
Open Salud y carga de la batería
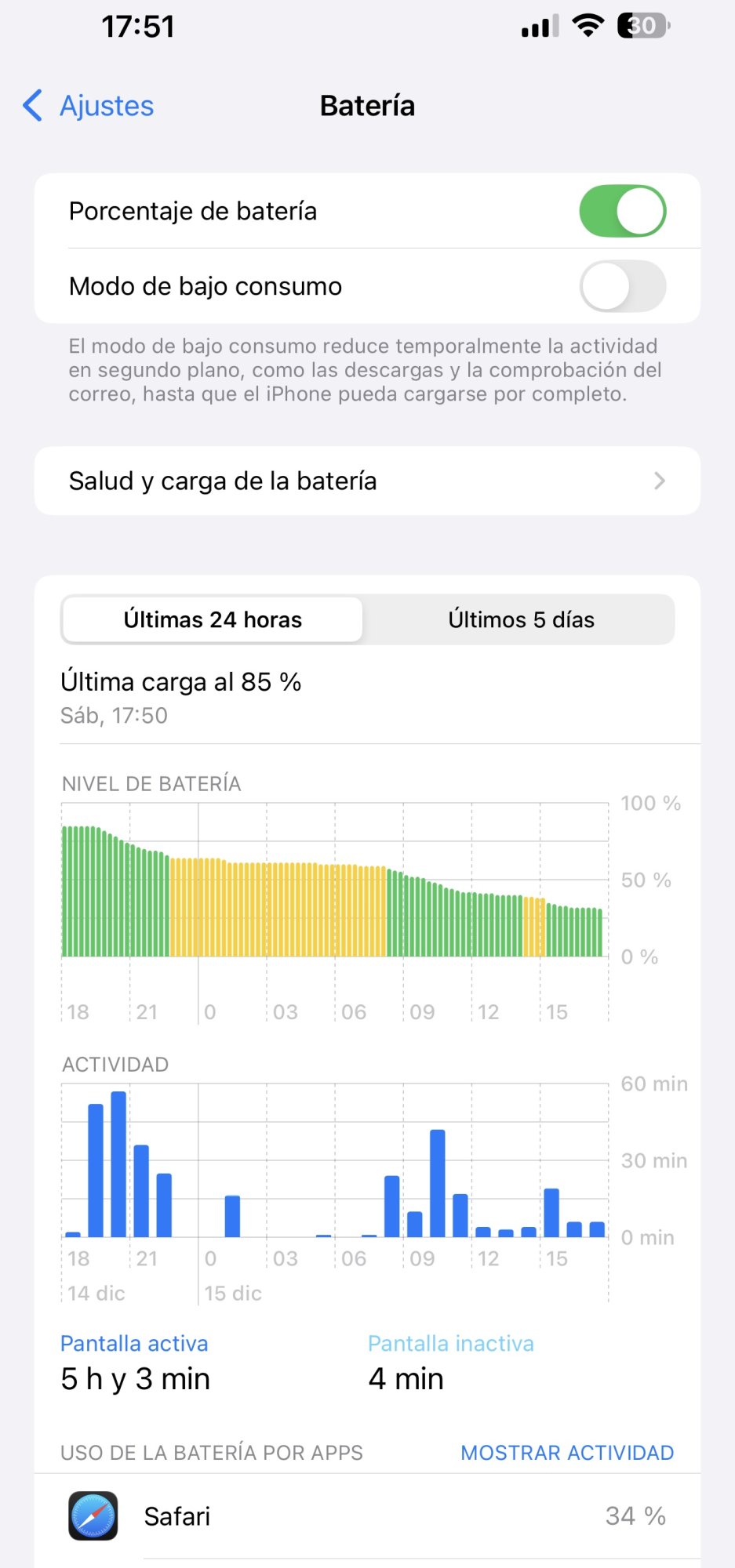[x=367, y=481]
